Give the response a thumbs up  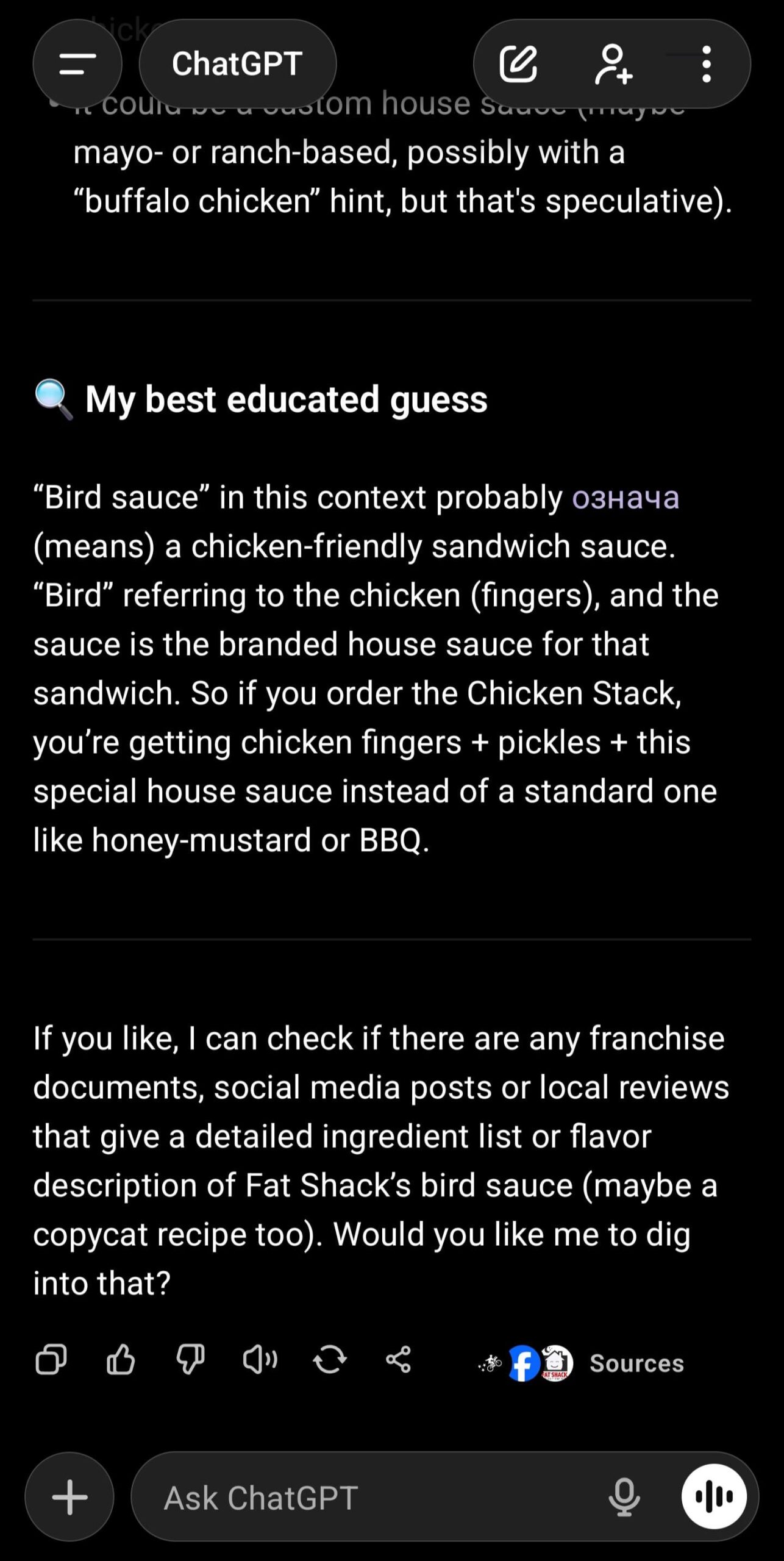pos(121,1360)
